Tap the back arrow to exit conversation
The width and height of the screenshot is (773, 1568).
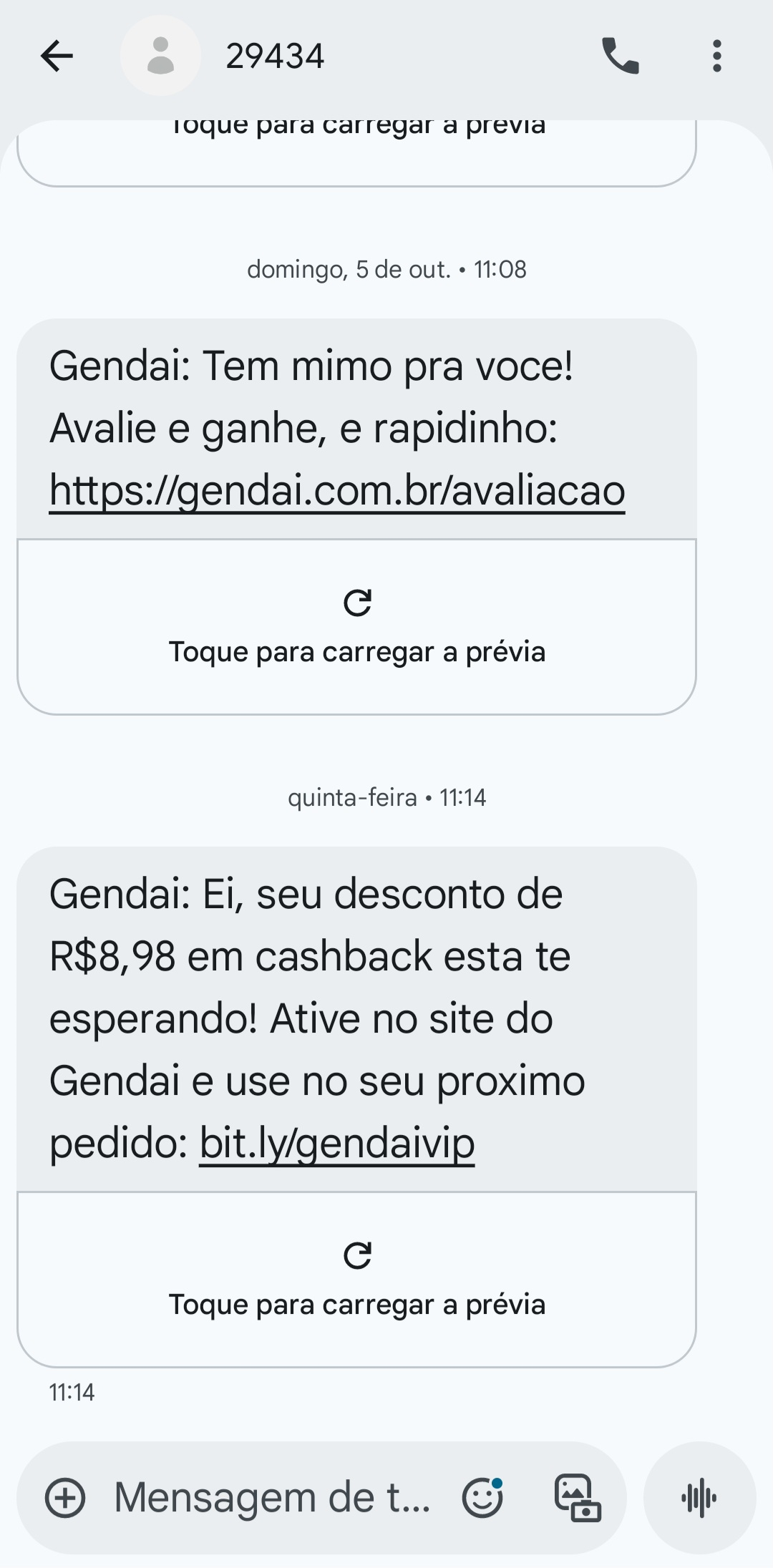[57, 56]
